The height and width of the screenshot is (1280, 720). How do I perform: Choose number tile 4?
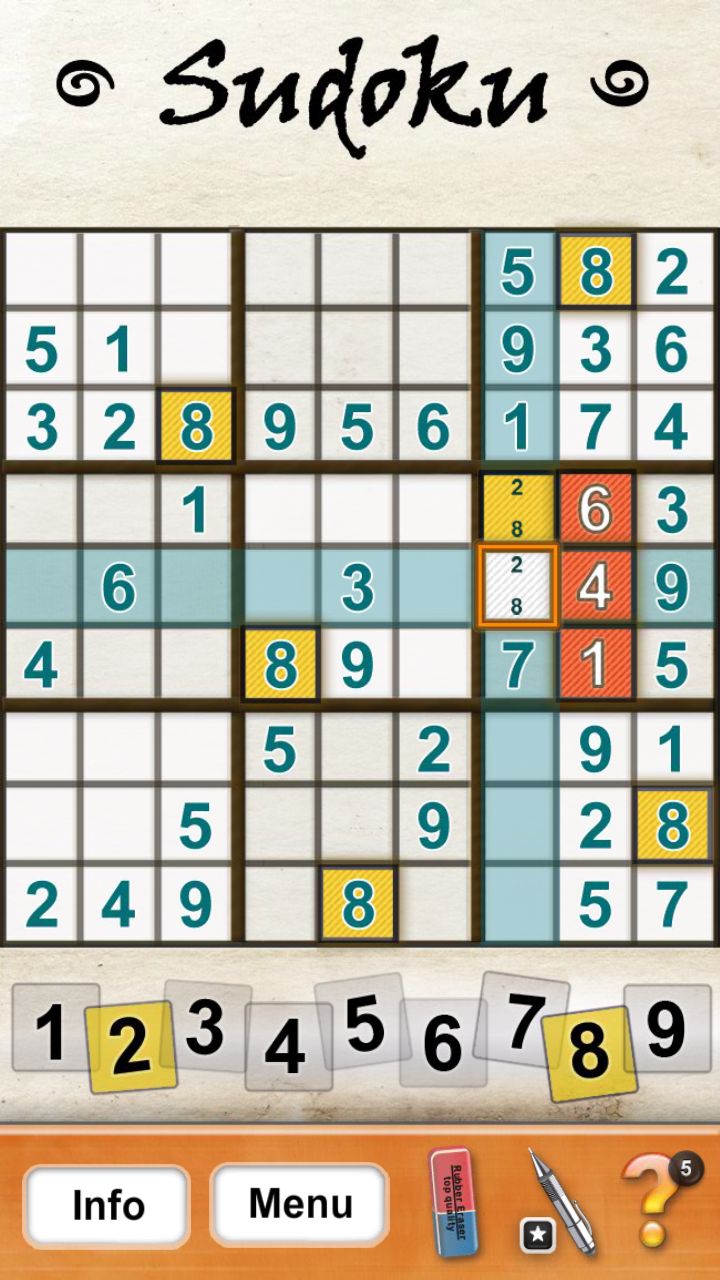tap(285, 1049)
